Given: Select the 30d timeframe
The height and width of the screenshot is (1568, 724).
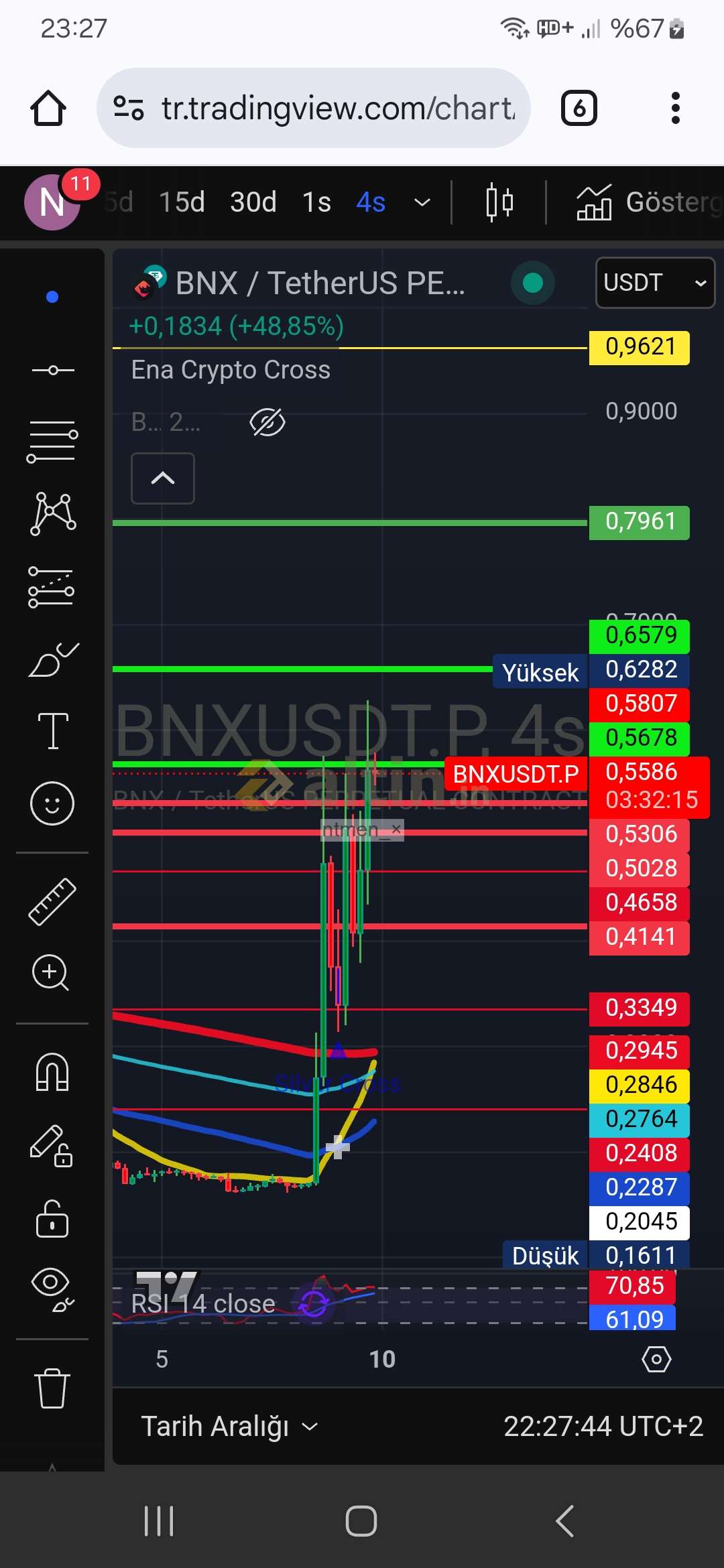Looking at the screenshot, I should click(x=253, y=202).
